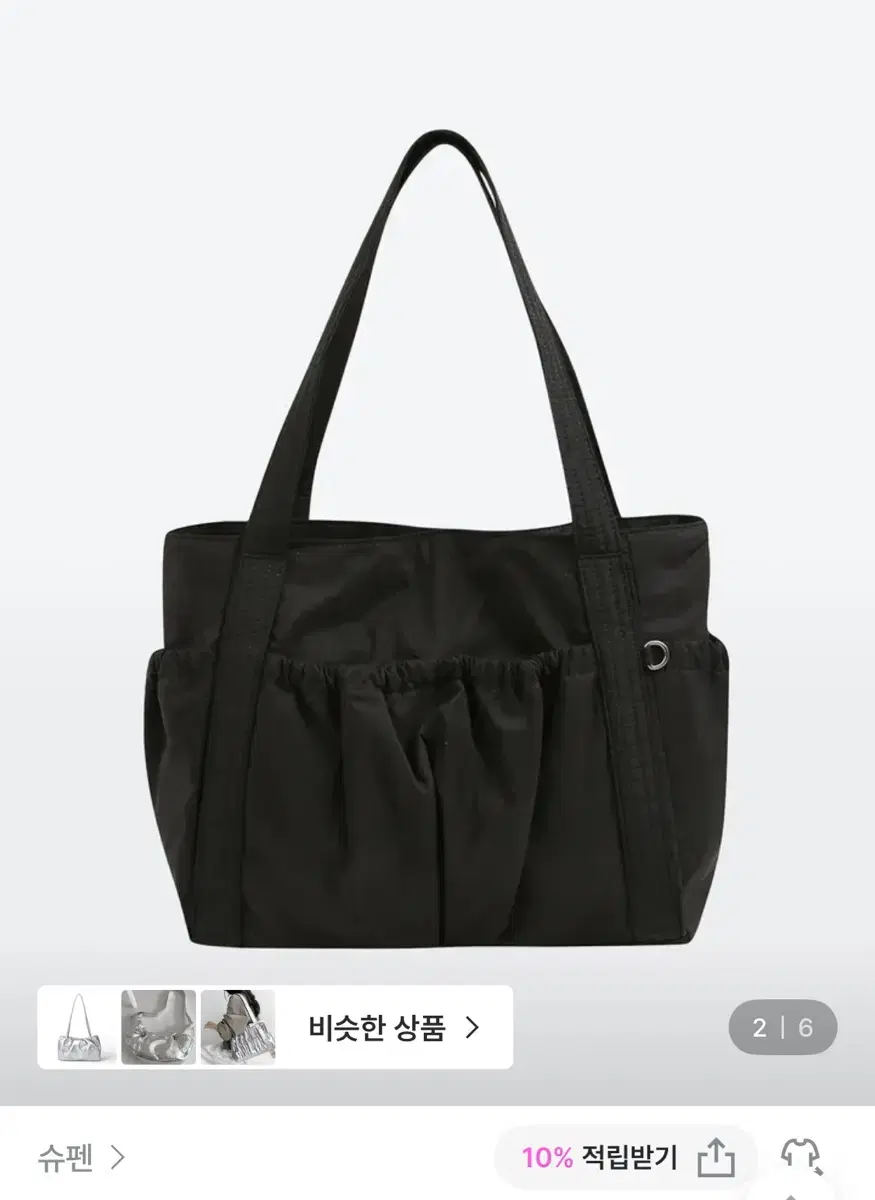This screenshot has height=1200, width=875.
Task: Tap 10% 적립받기 button
Action: click(599, 1158)
